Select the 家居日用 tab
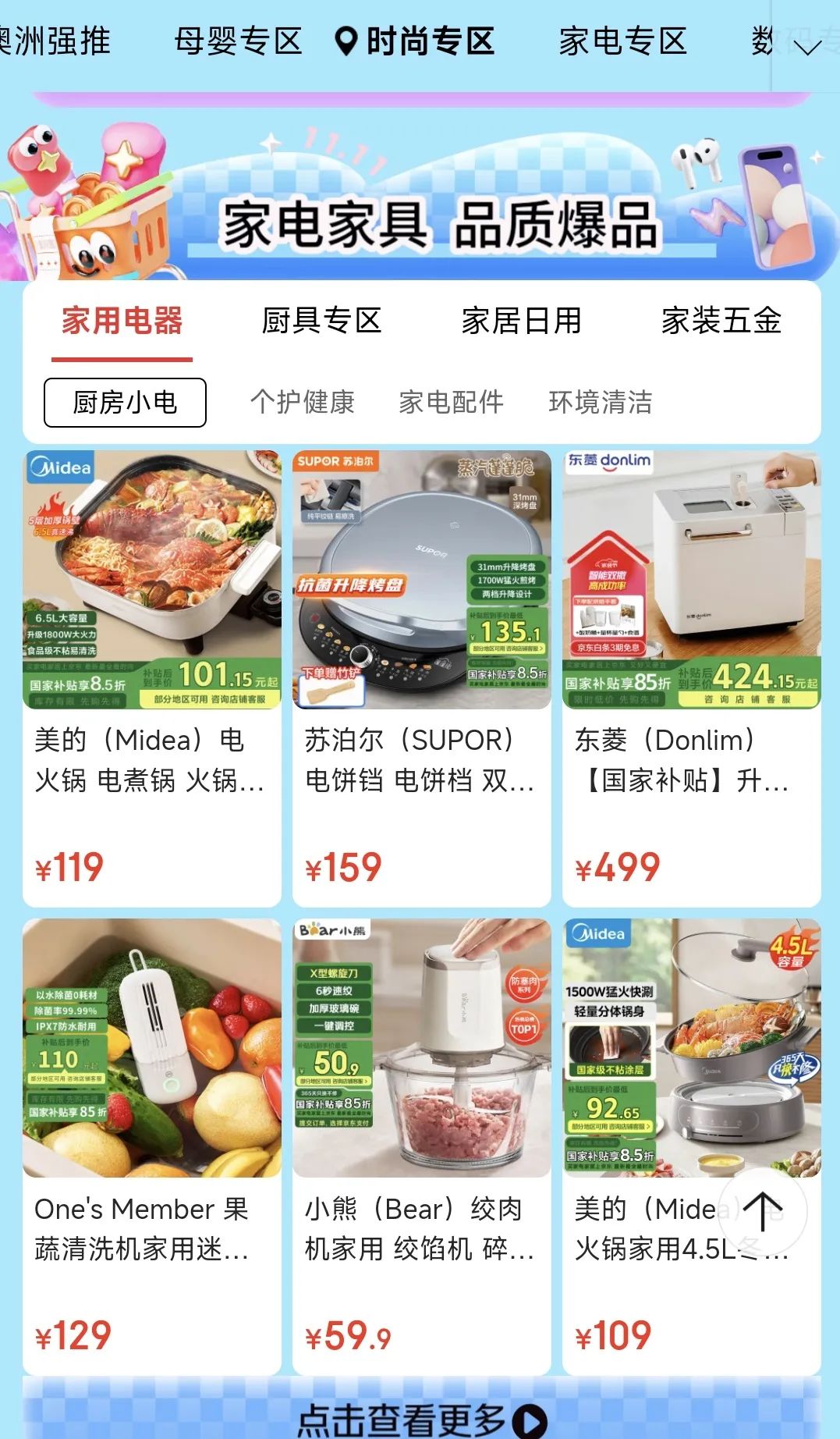Viewport: 840px width, 1439px height. click(521, 321)
